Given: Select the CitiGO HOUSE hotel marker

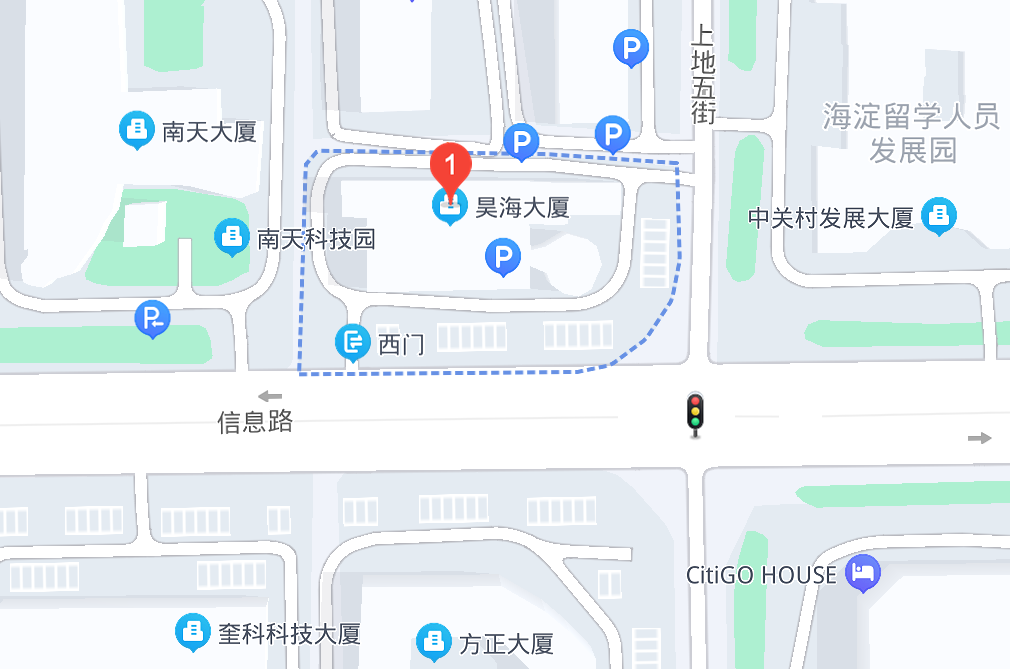Looking at the screenshot, I should [861, 574].
